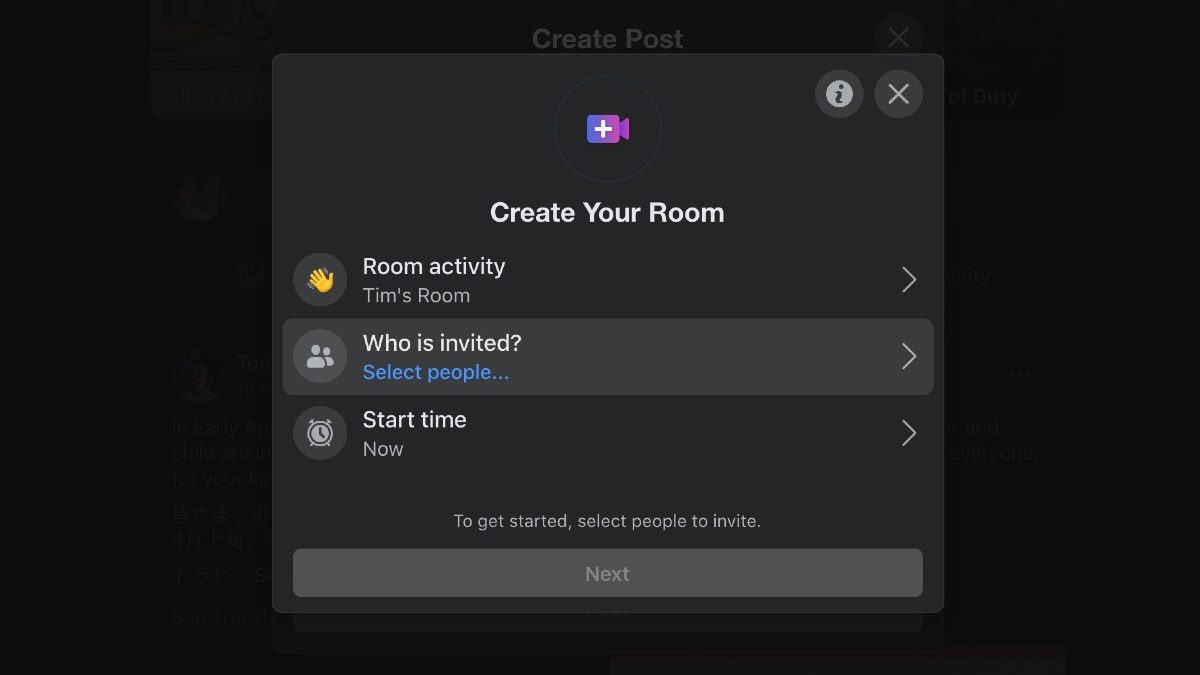
Task: Tap the Next button
Action: tap(607, 573)
